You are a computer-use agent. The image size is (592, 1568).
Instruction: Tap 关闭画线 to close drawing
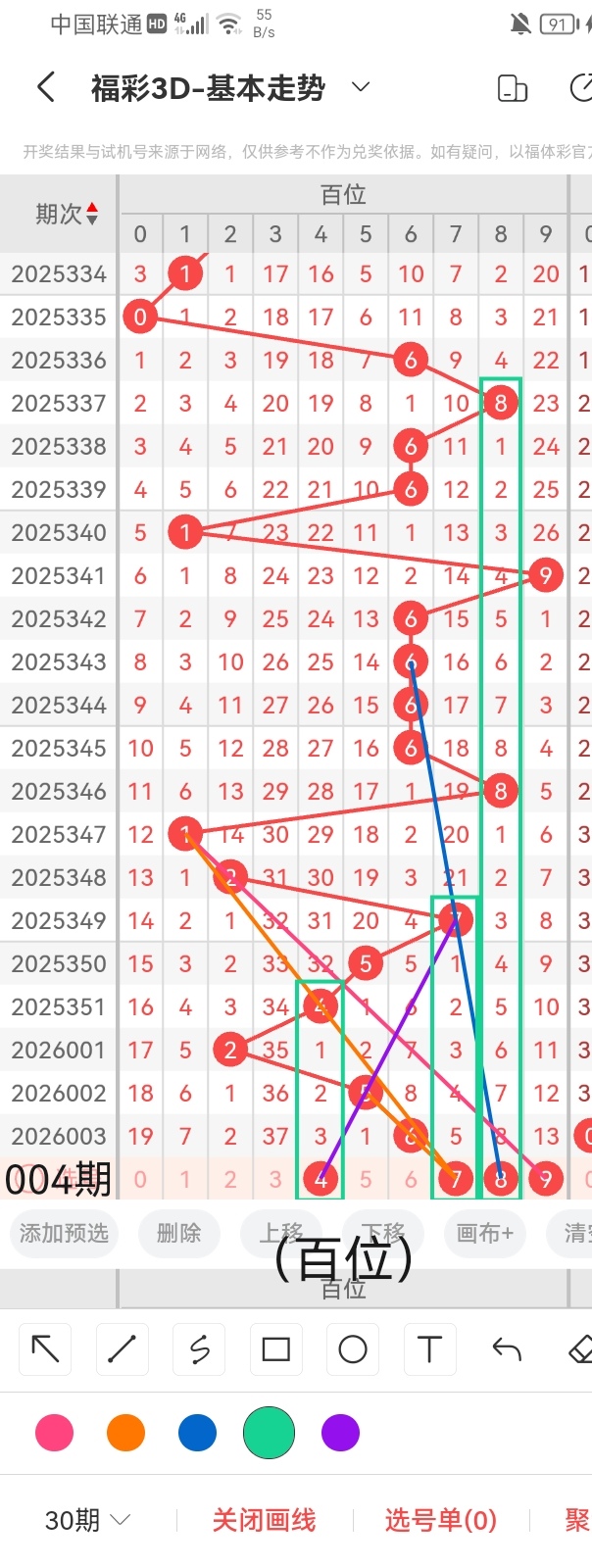(264, 1520)
